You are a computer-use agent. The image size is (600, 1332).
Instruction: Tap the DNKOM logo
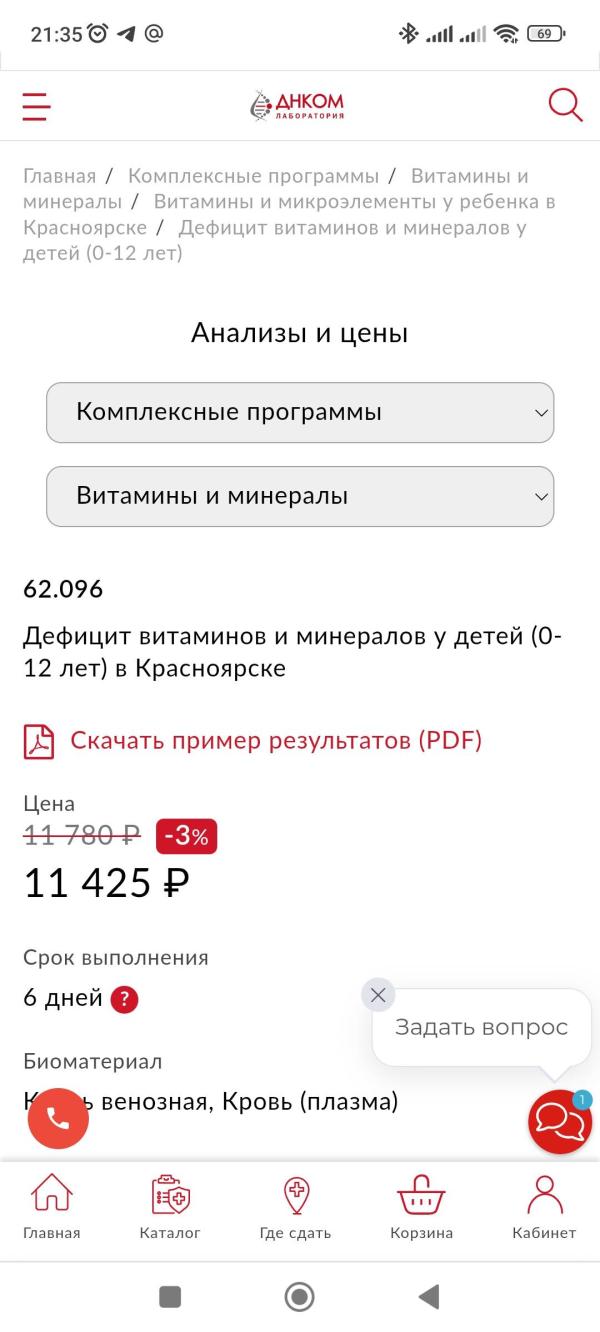297,105
